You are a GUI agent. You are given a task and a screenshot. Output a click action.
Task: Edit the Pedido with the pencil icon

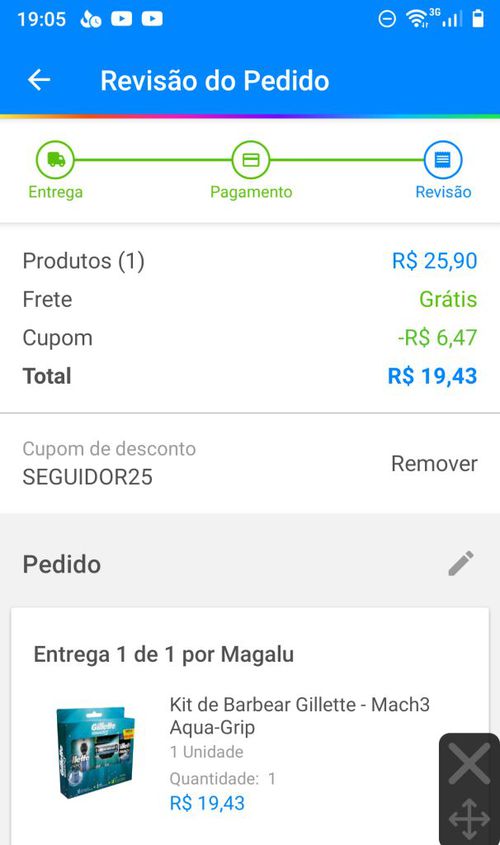tap(461, 563)
